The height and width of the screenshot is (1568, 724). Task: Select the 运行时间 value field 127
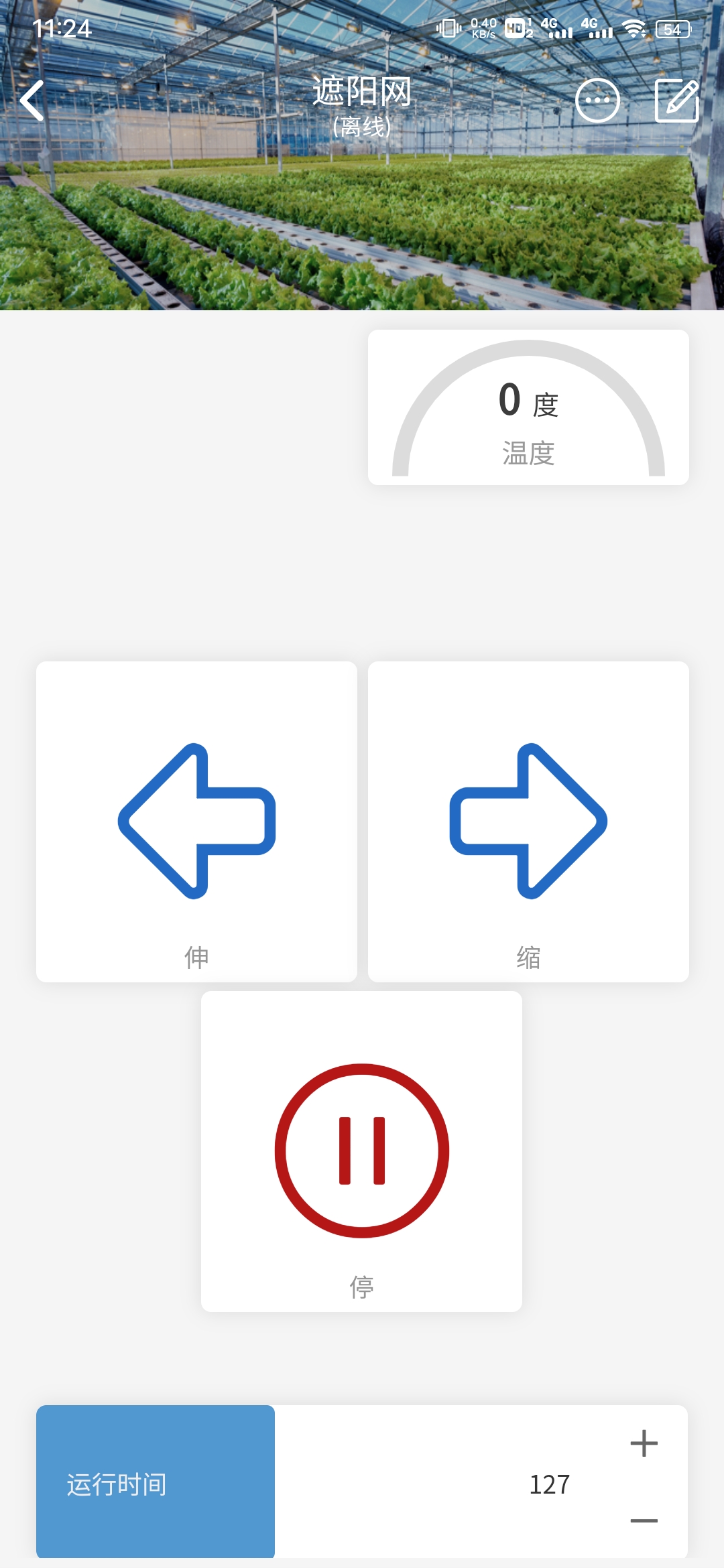click(x=549, y=1485)
